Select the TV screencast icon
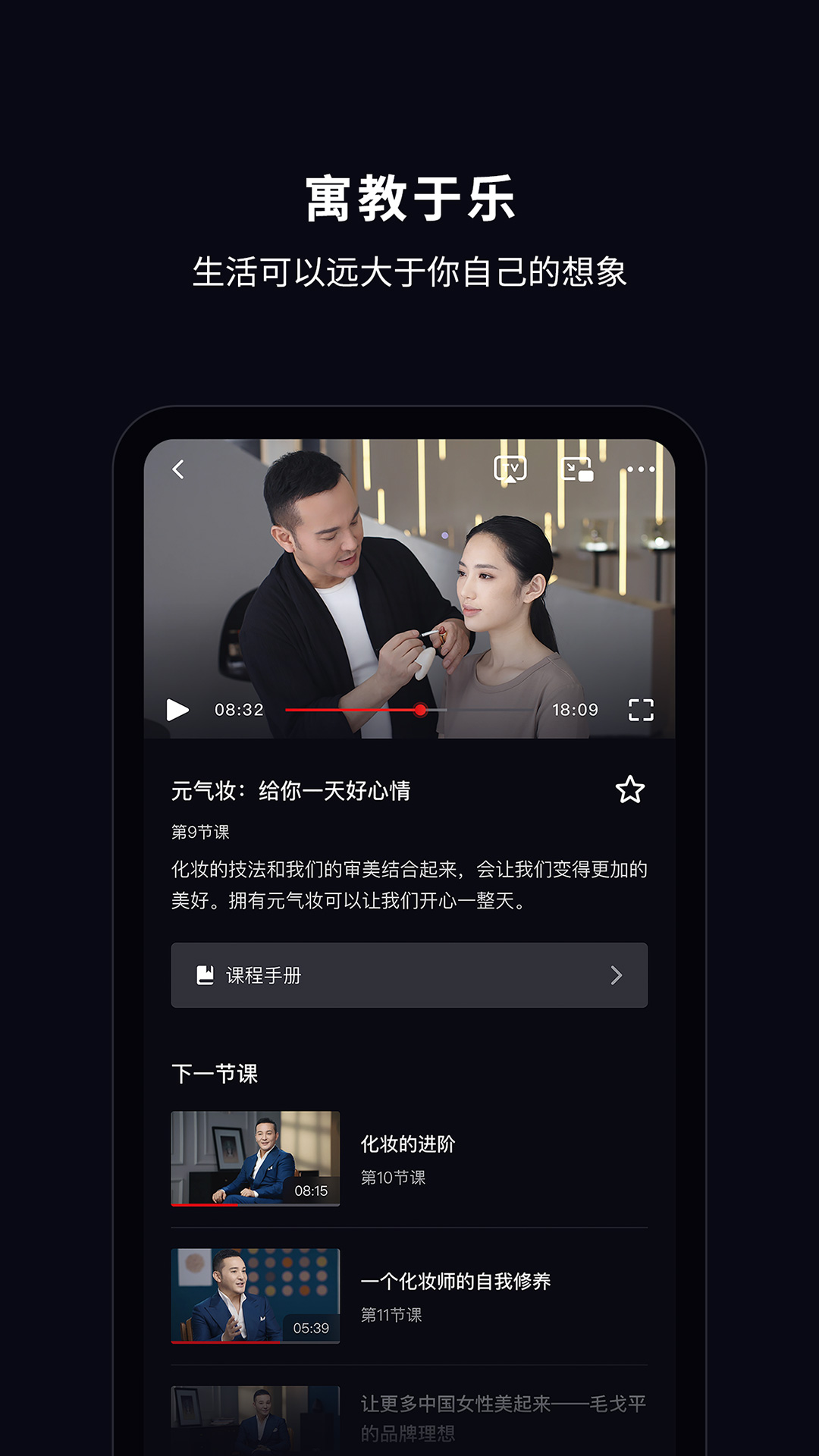This screenshot has height=1456, width=819. click(510, 472)
